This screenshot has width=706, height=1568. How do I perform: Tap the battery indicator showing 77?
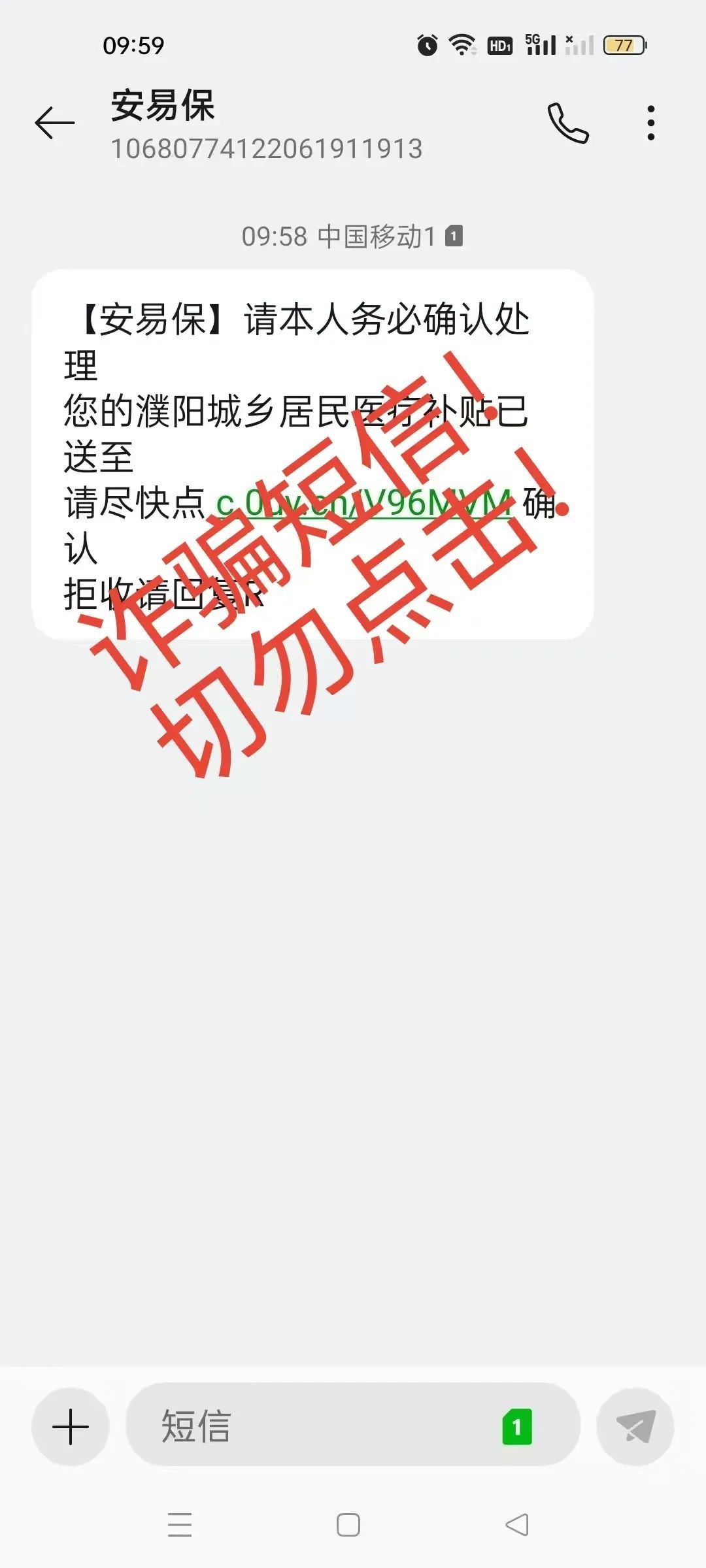622,46
